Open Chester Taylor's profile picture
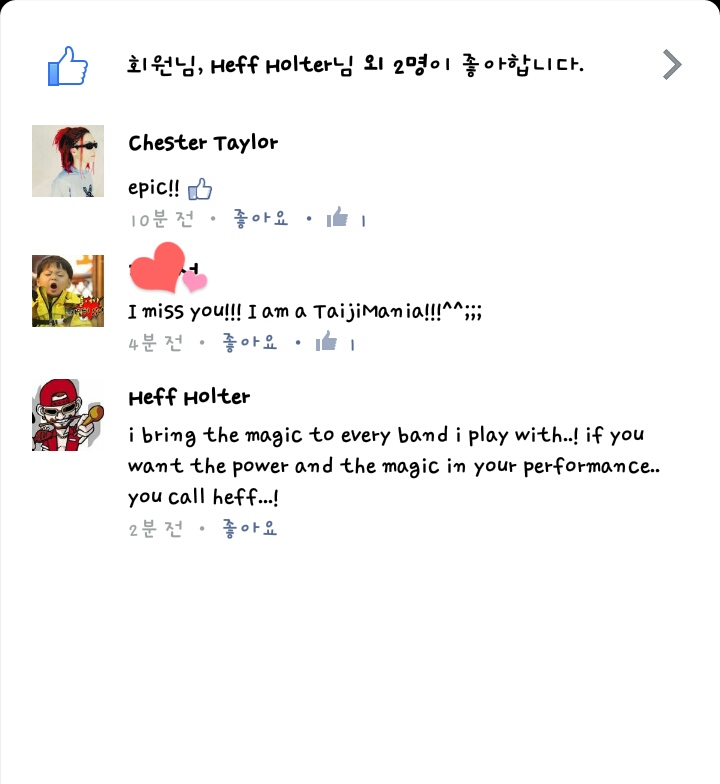 (68, 161)
